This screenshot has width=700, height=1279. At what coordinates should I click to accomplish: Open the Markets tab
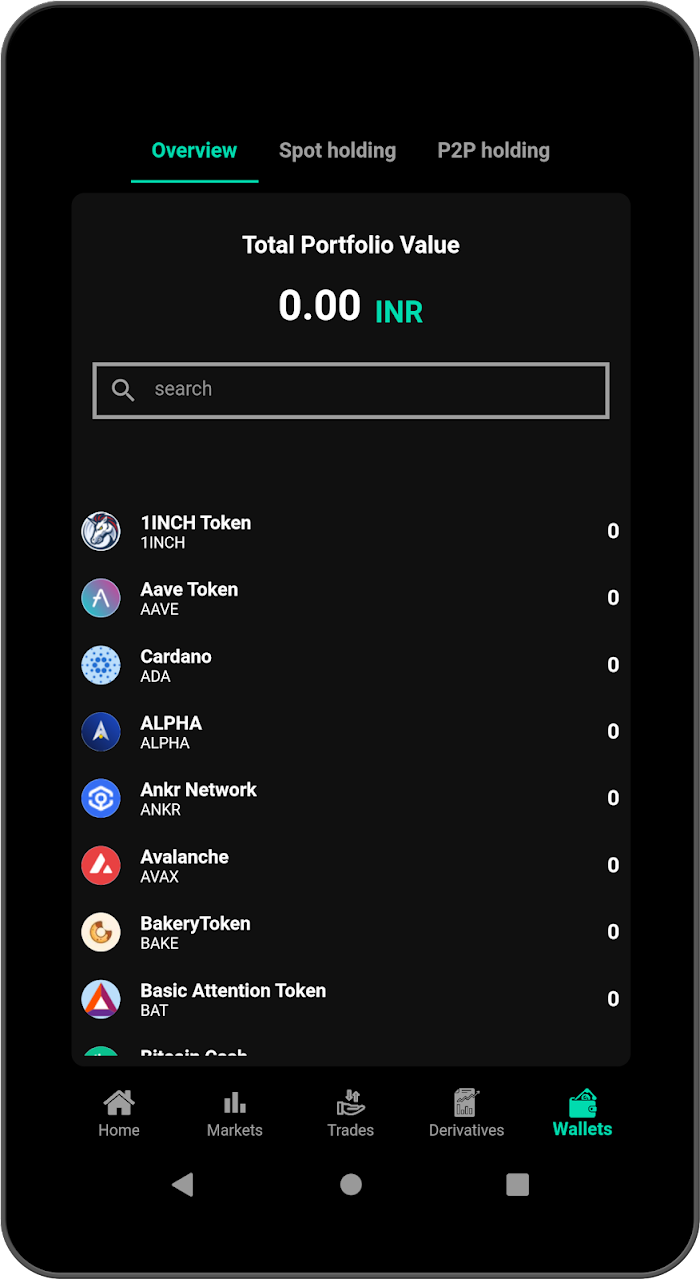(235, 1114)
